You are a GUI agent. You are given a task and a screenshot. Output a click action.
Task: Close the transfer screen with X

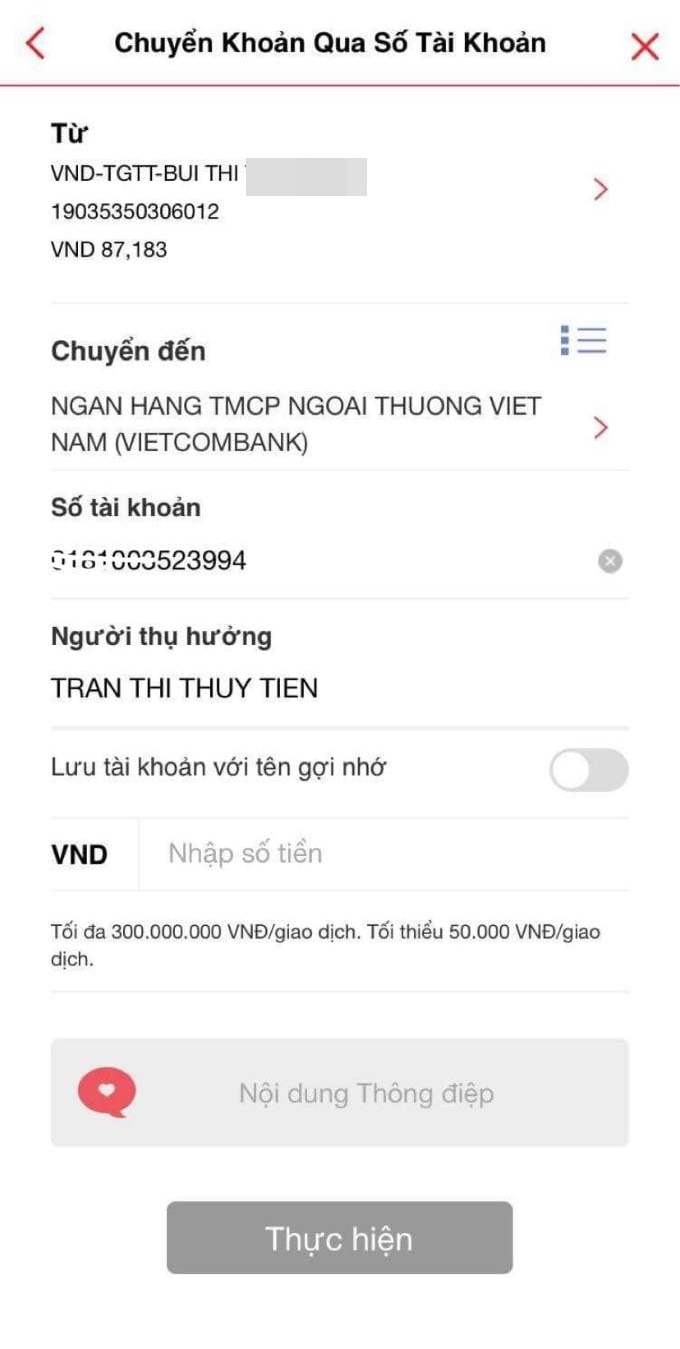pos(645,46)
